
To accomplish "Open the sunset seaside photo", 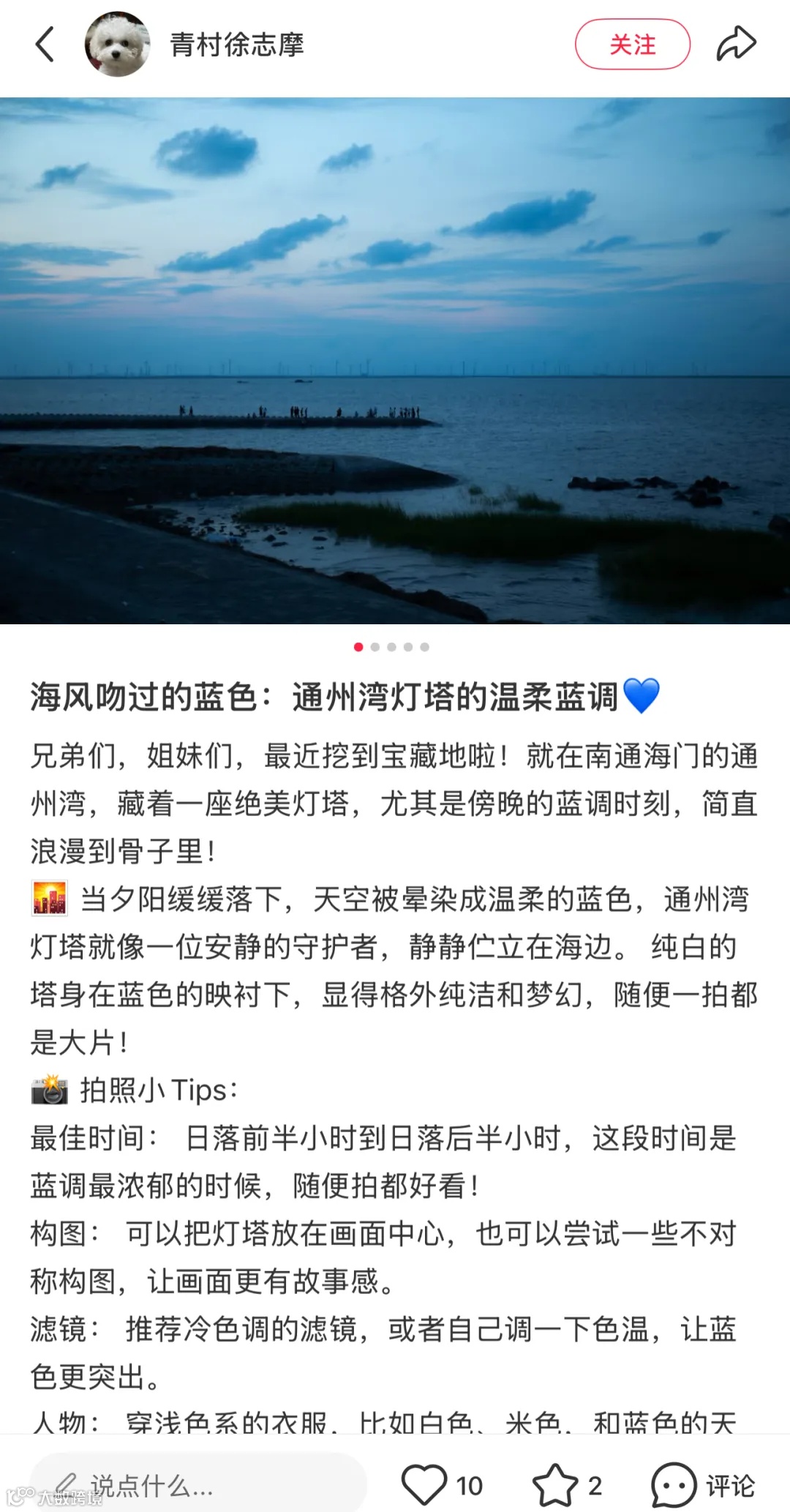I will [x=395, y=359].
